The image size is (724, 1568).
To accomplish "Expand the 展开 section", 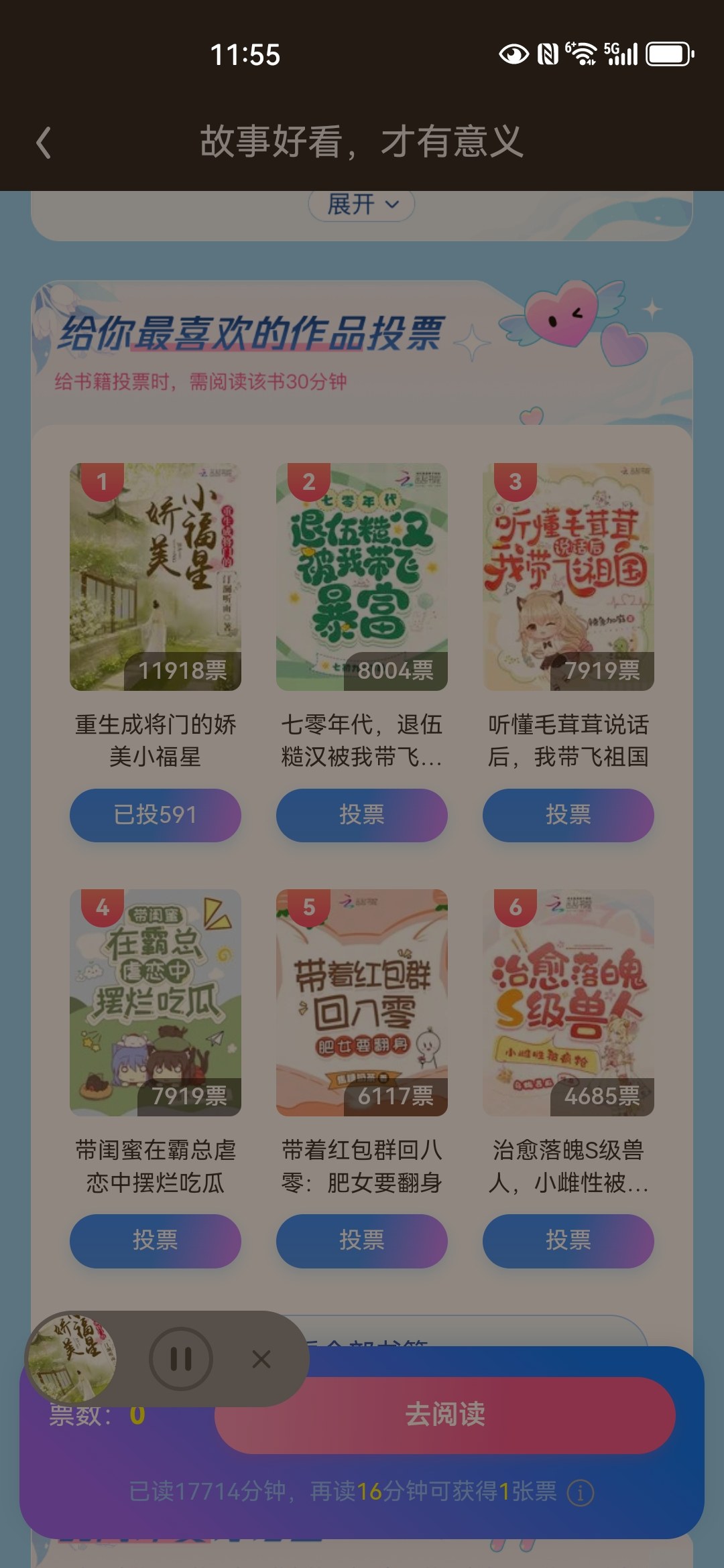I will pyautogui.click(x=361, y=204).
